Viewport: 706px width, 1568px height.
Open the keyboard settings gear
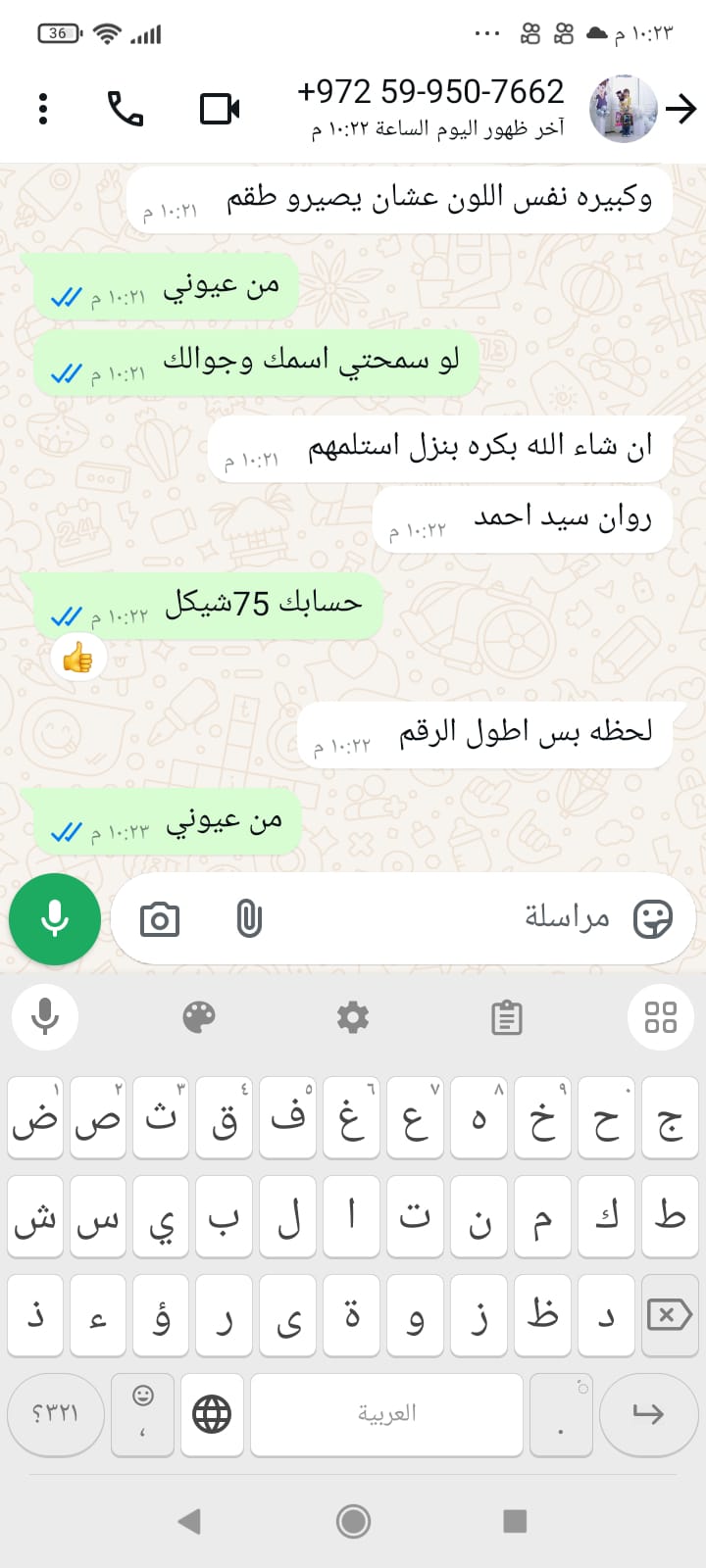coord(353,1017)
